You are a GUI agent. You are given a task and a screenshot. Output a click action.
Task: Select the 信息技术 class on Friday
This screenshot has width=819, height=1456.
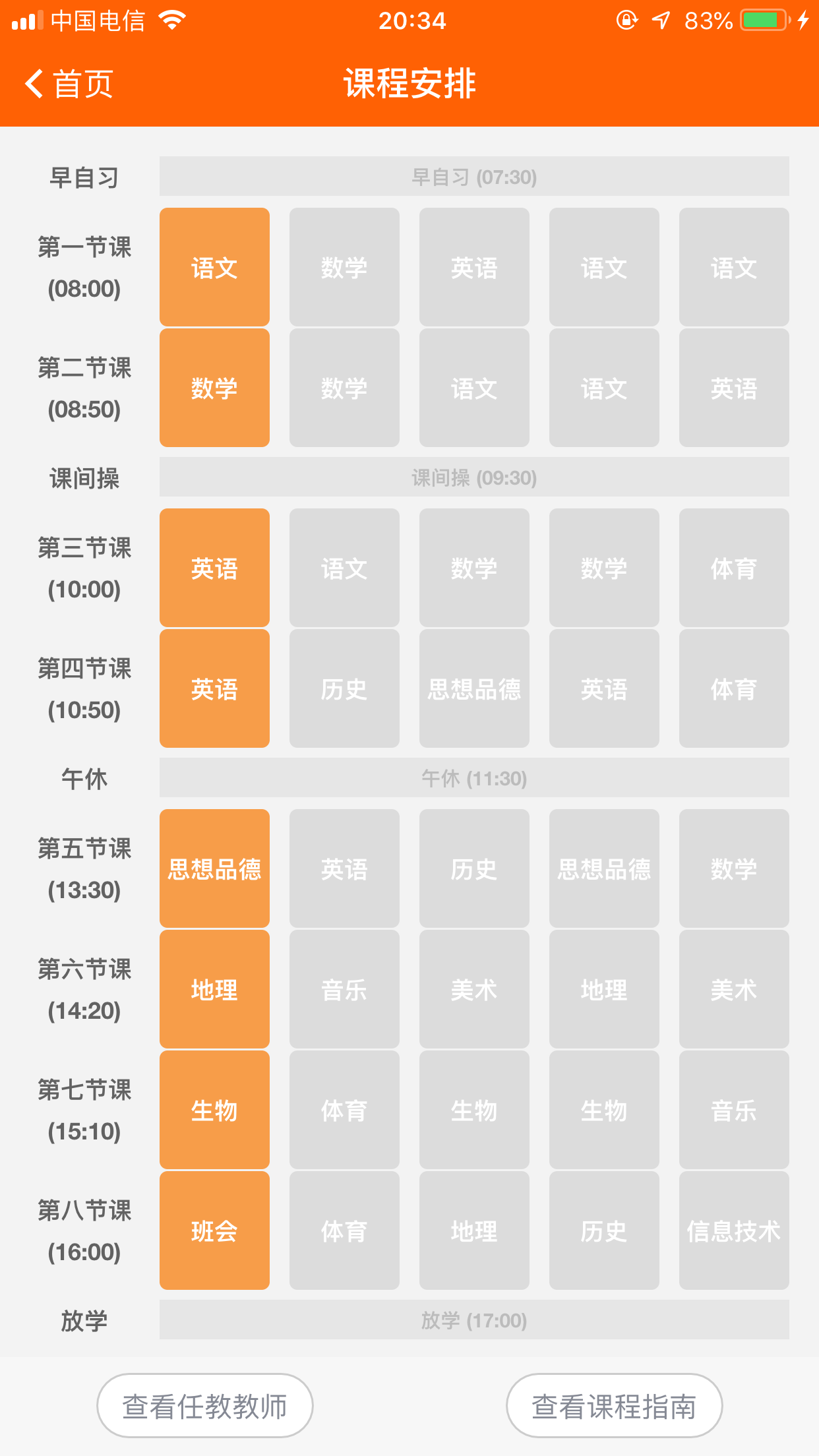coord(733,1230)
